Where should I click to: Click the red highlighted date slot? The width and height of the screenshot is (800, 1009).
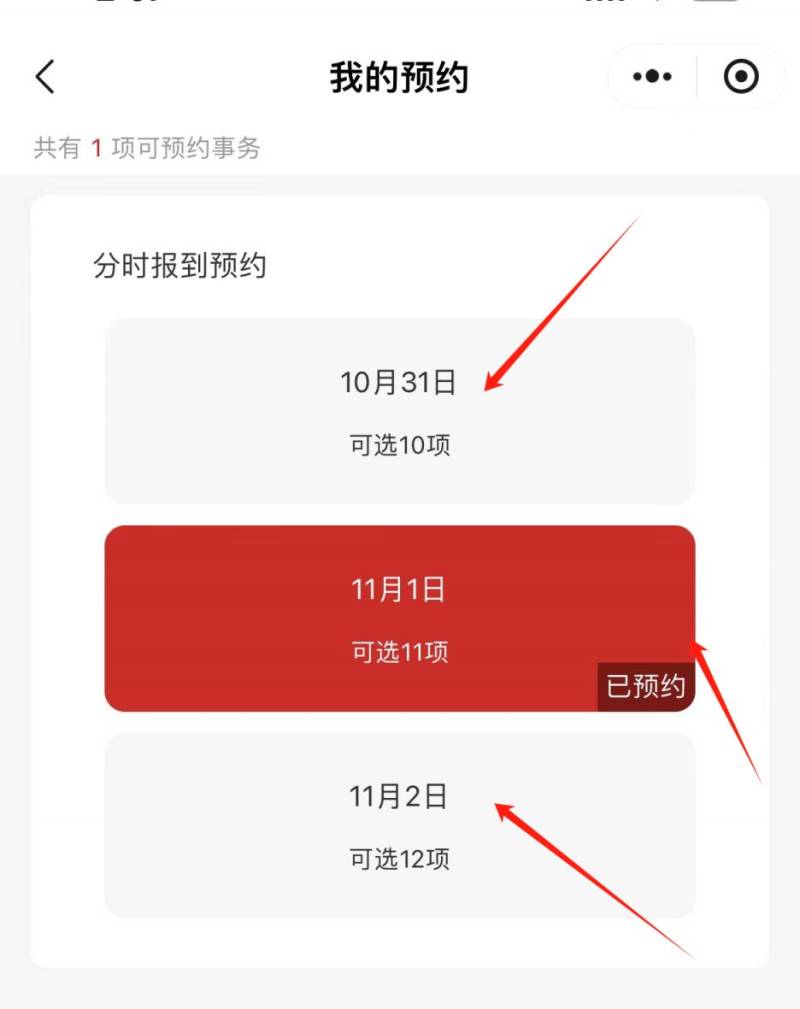(x=400, y=615)
